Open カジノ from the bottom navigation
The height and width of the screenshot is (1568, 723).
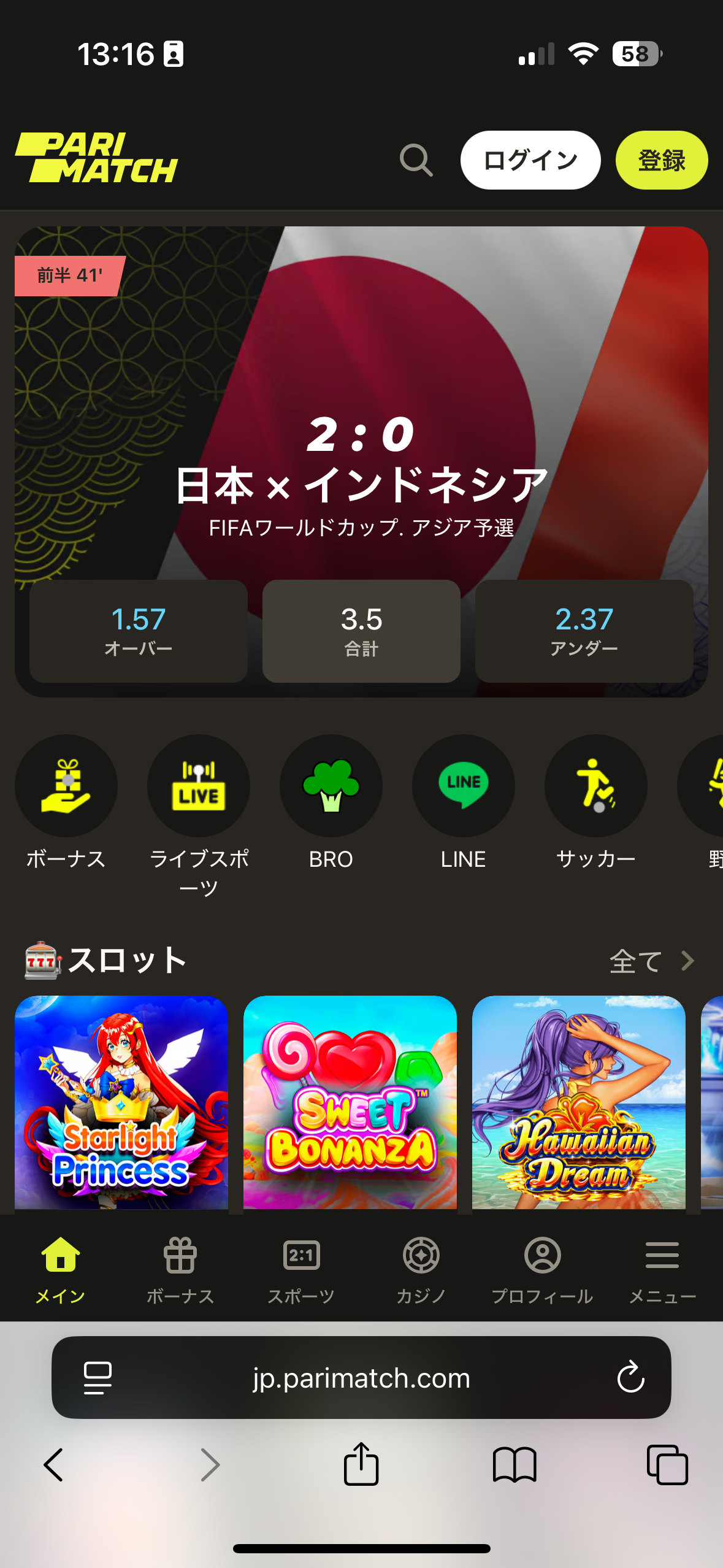[x=421, y=1270]
